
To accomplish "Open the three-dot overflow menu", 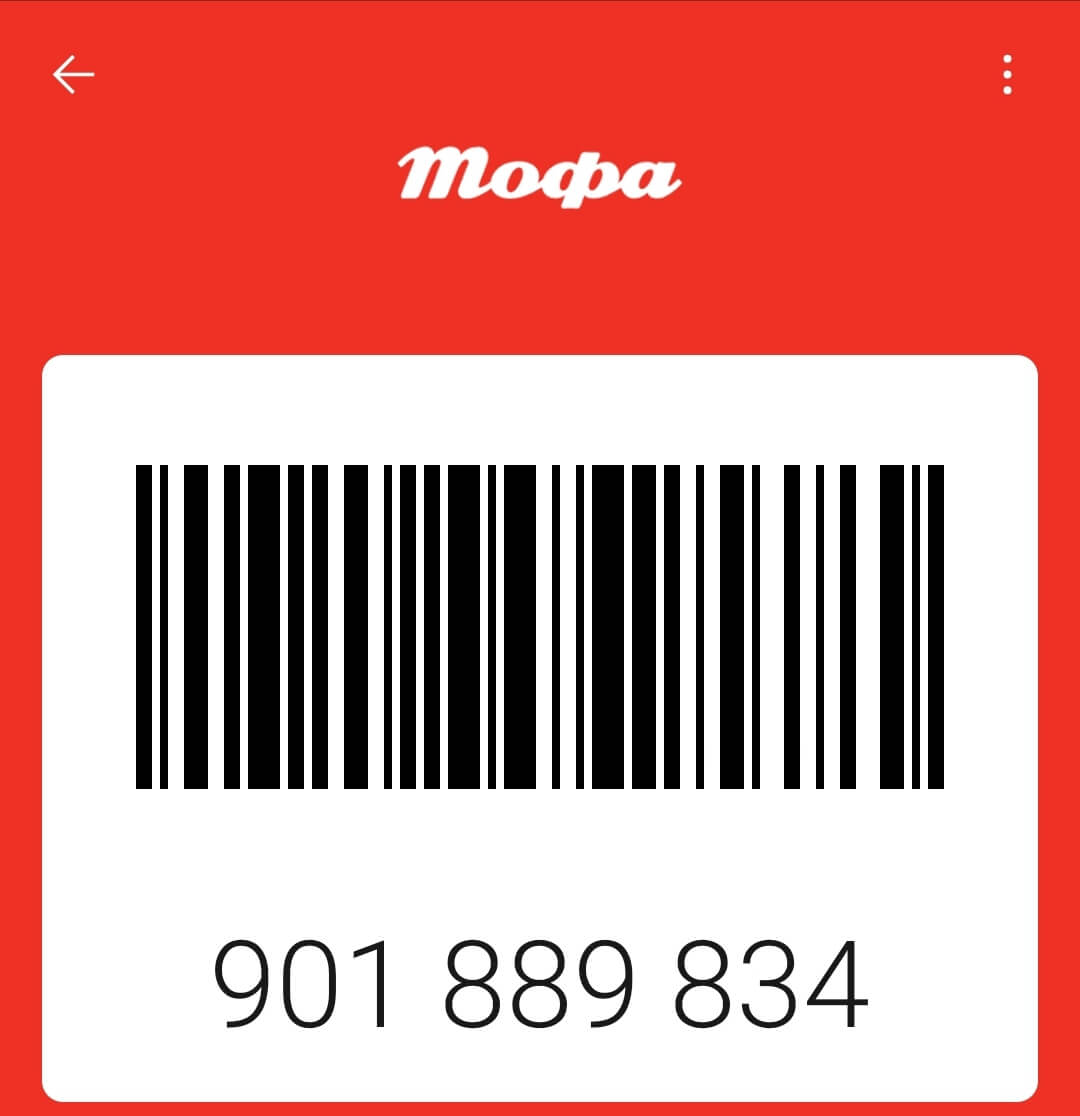I will tap(1007, 75).
